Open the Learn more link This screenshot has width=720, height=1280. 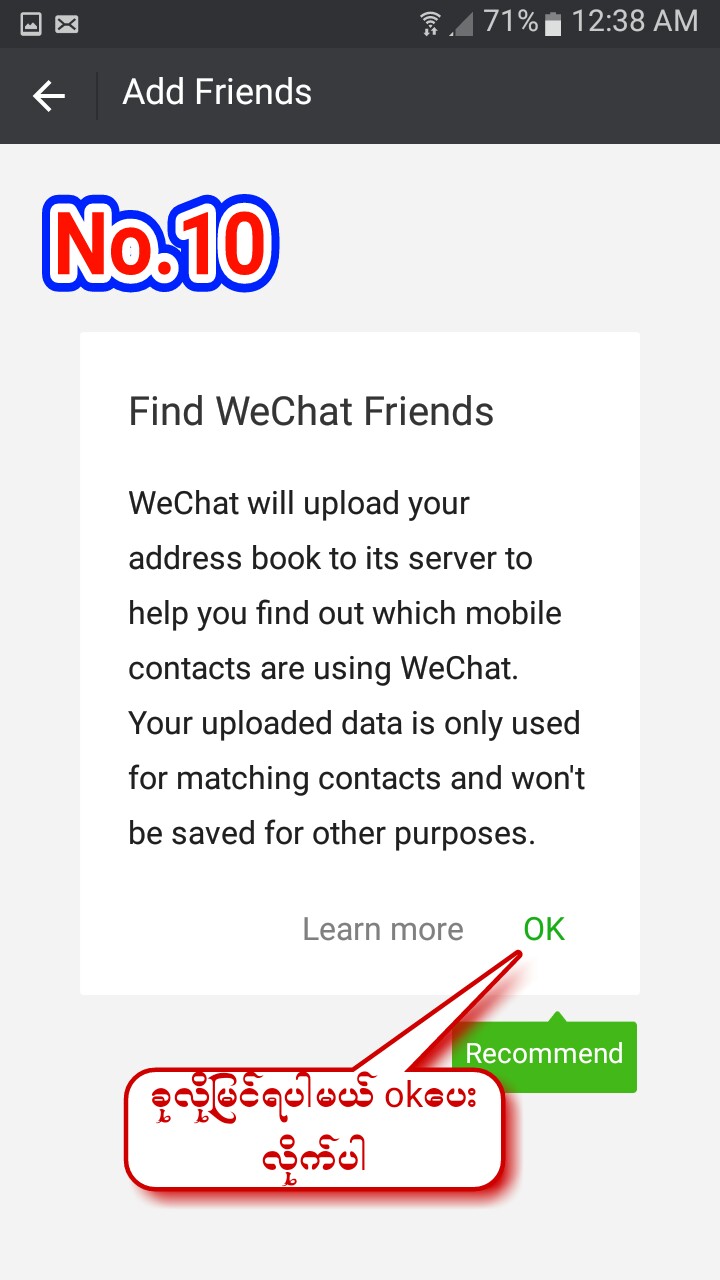pyautogui.click(x=383, y=929)
